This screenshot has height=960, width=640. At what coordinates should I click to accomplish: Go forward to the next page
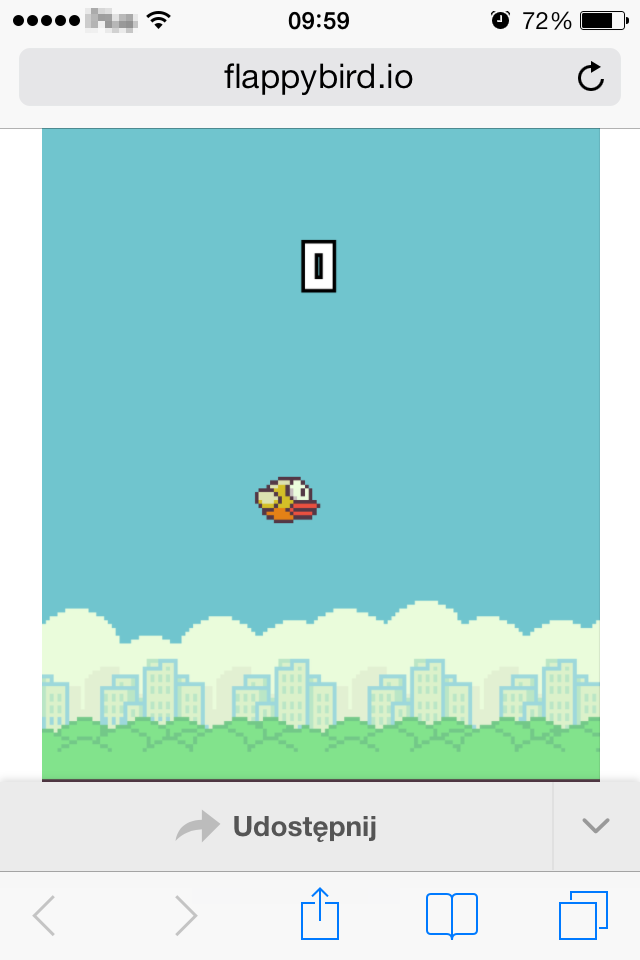click(x=186, y=915)
